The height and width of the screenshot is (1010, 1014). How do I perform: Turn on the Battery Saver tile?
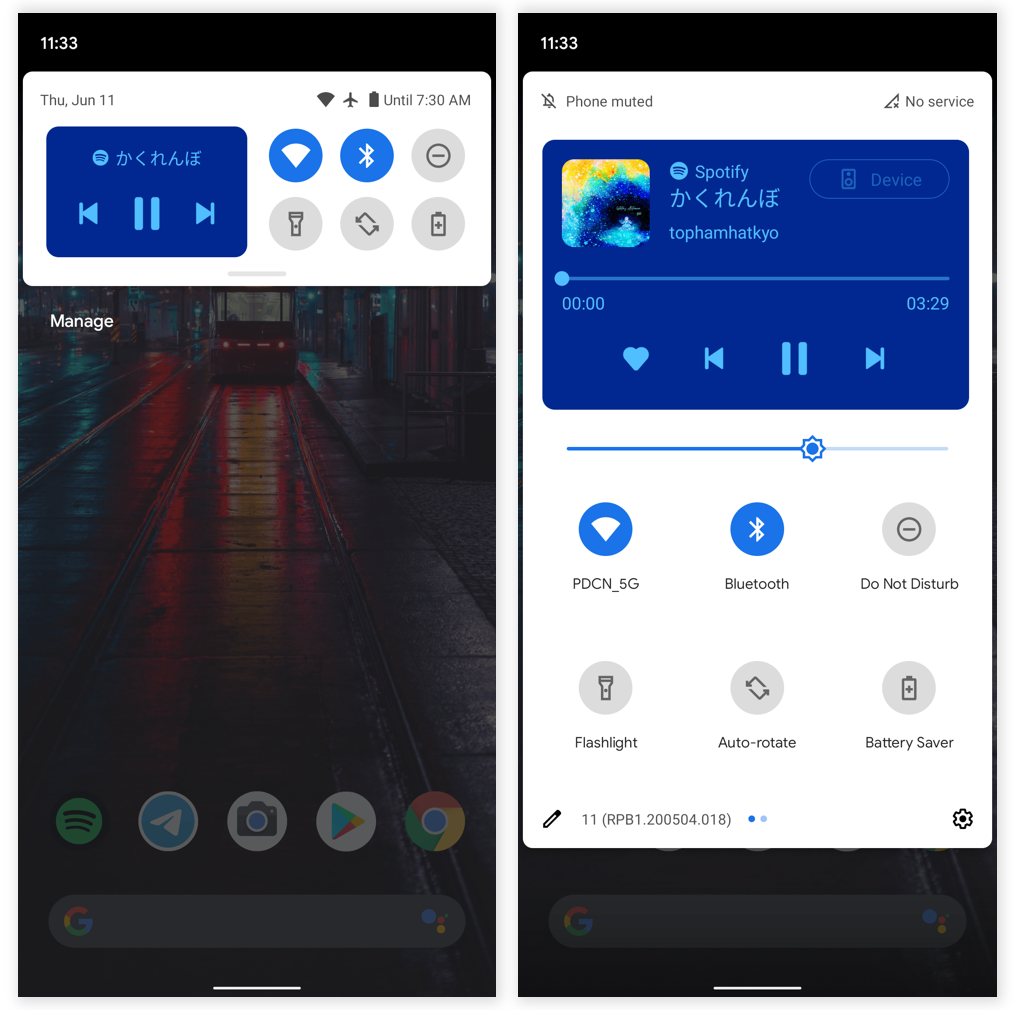coord(908,688)
